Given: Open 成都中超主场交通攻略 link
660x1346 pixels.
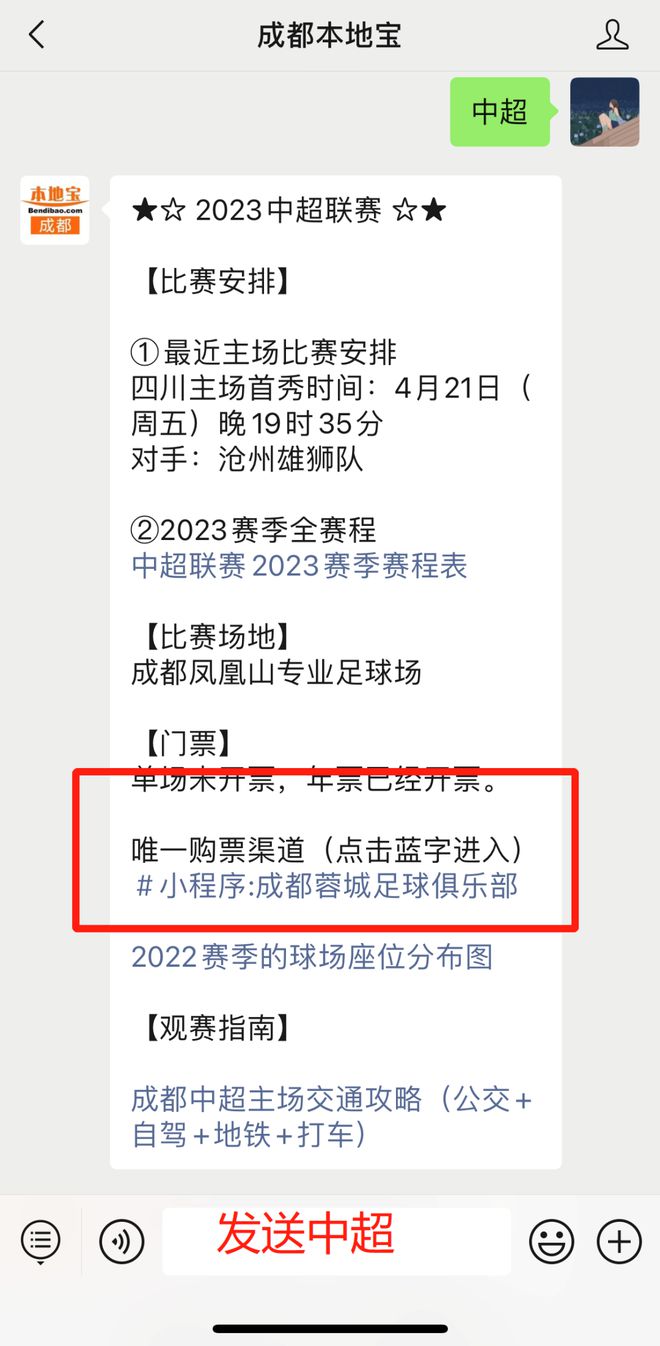Looking at the screenshot, I should tap(331, 1117).
